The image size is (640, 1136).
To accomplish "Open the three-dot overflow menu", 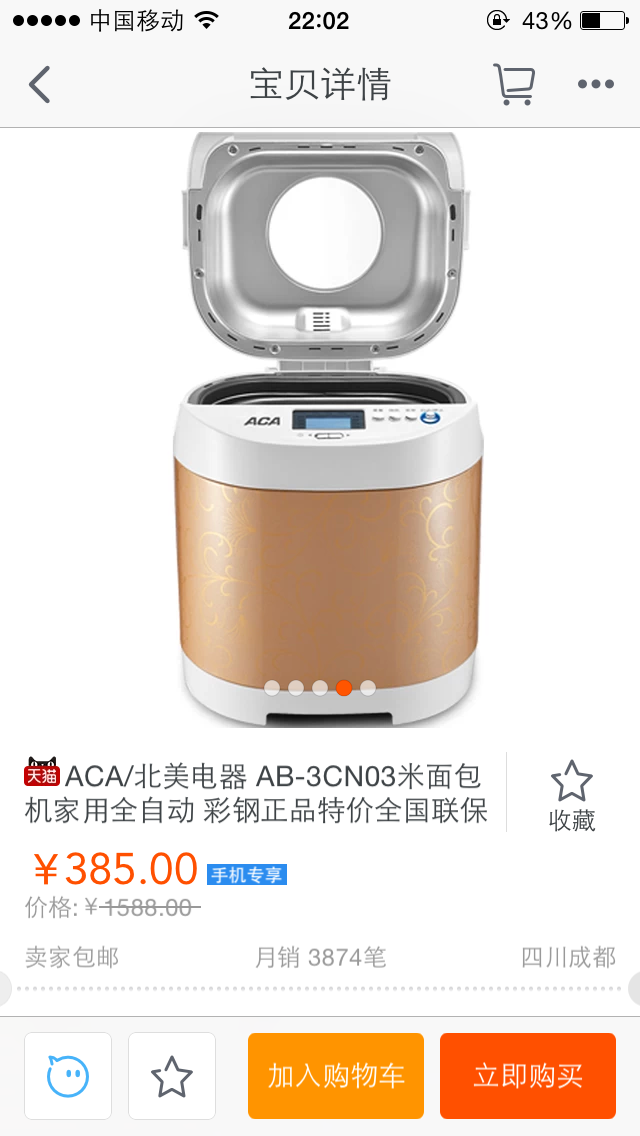I will point(595,85).
